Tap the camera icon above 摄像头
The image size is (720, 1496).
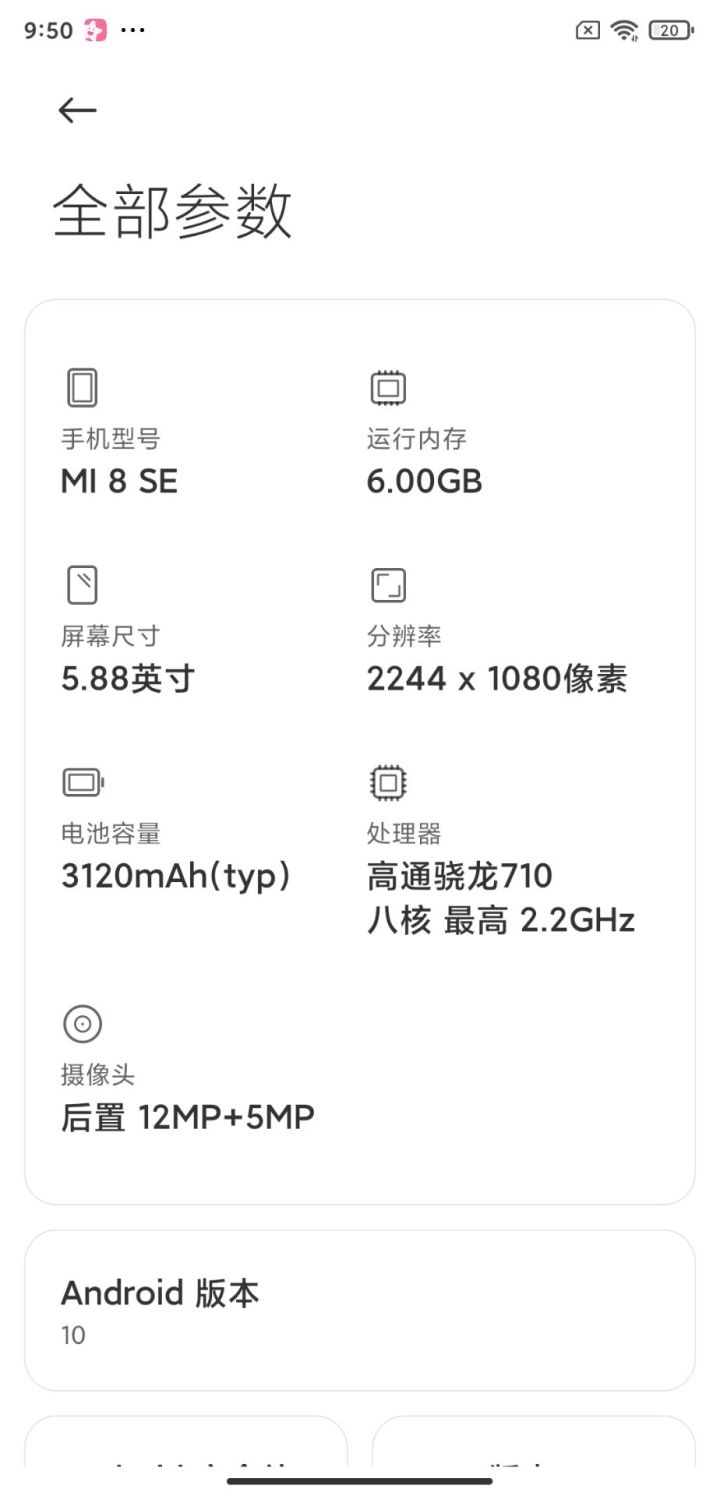click(82, 1023)
